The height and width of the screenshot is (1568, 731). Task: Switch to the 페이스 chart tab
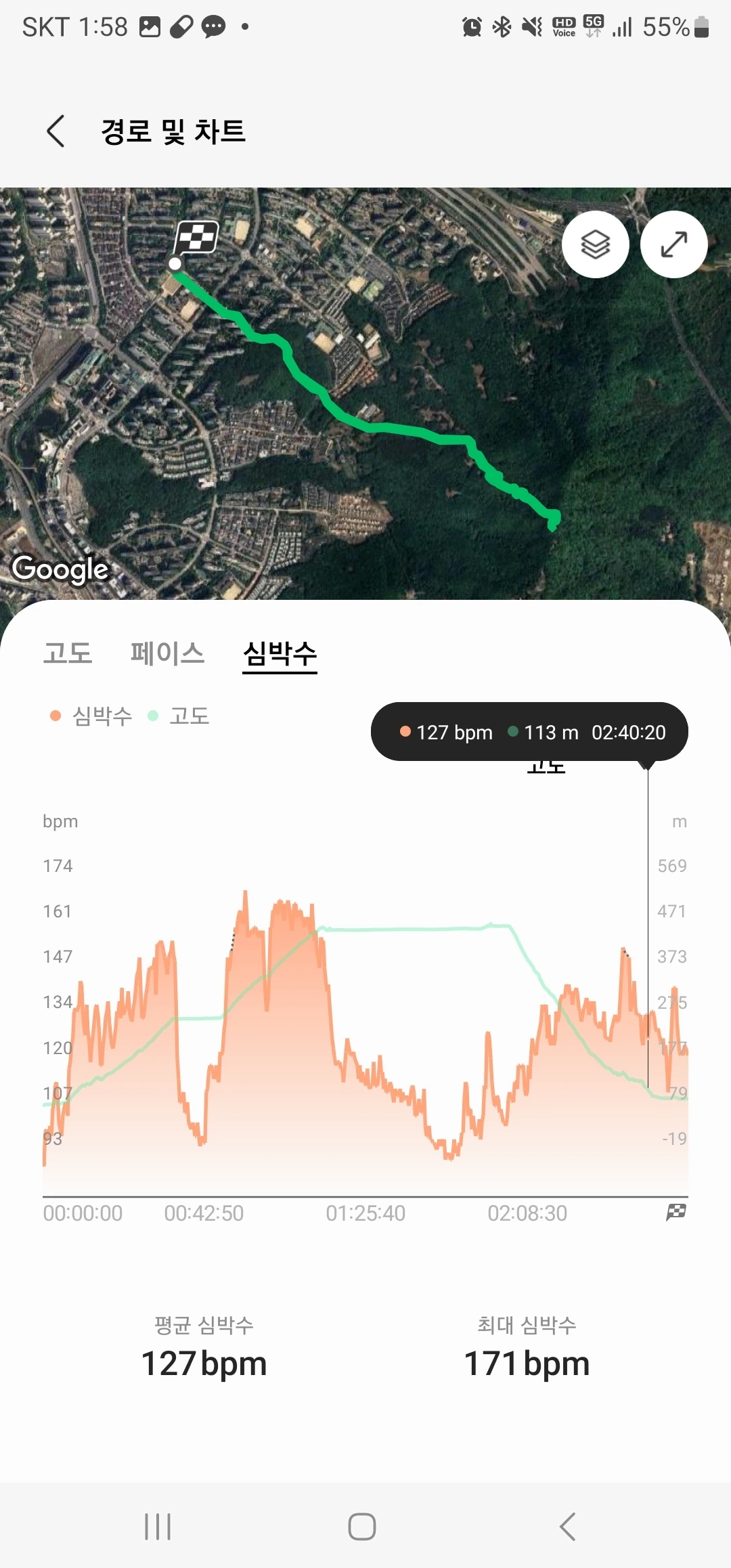167,653
